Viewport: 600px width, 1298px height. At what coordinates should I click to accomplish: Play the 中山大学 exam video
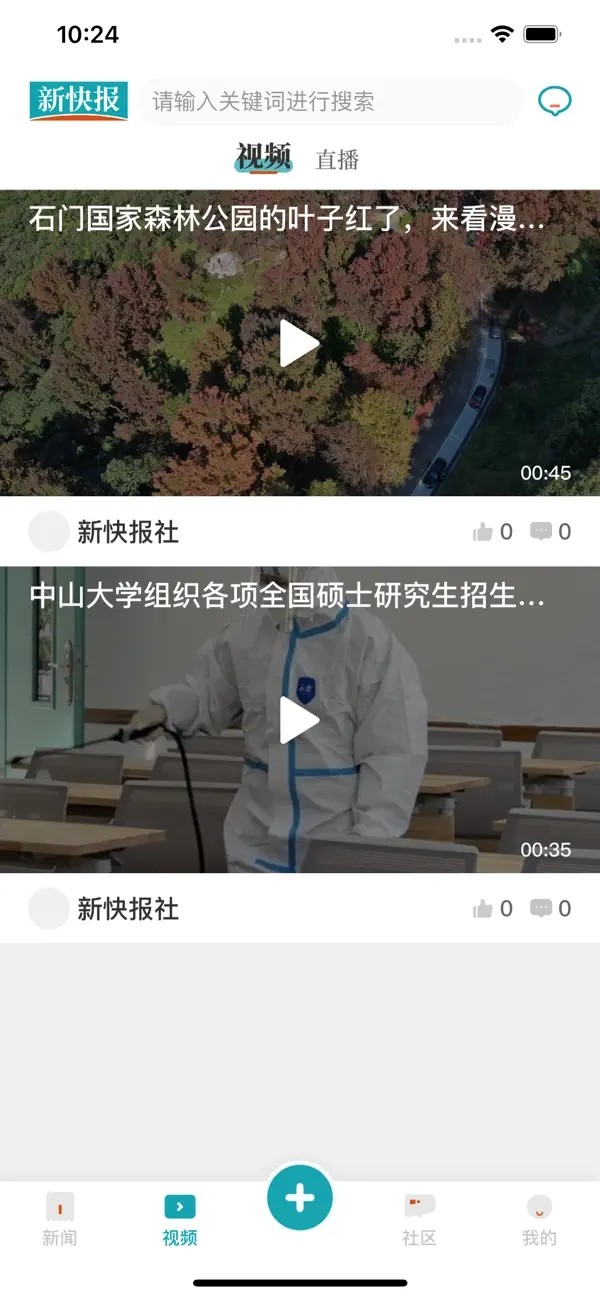pyautogui.click(x=299, y=720)
